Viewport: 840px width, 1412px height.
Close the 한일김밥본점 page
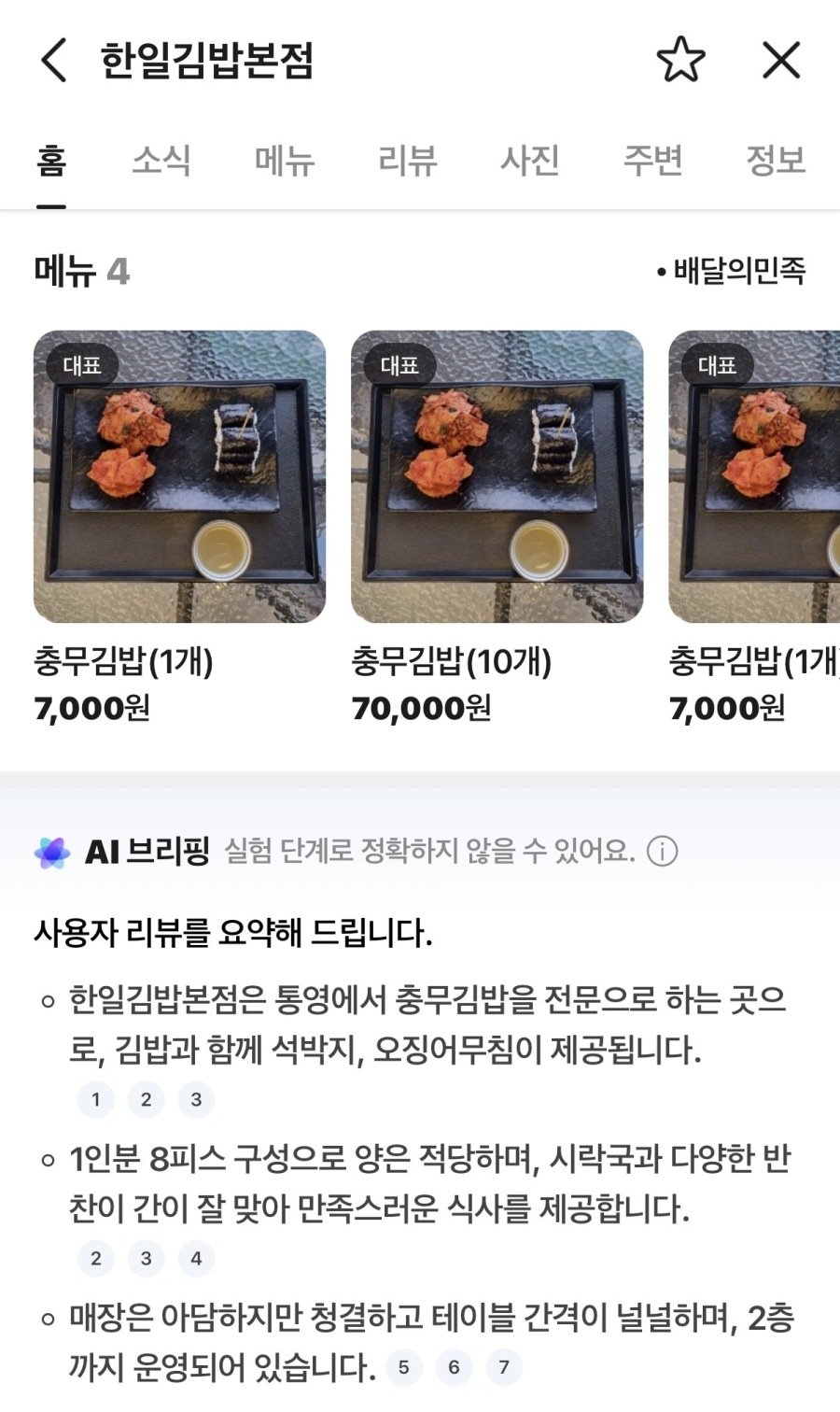click(x=781, y=61)
